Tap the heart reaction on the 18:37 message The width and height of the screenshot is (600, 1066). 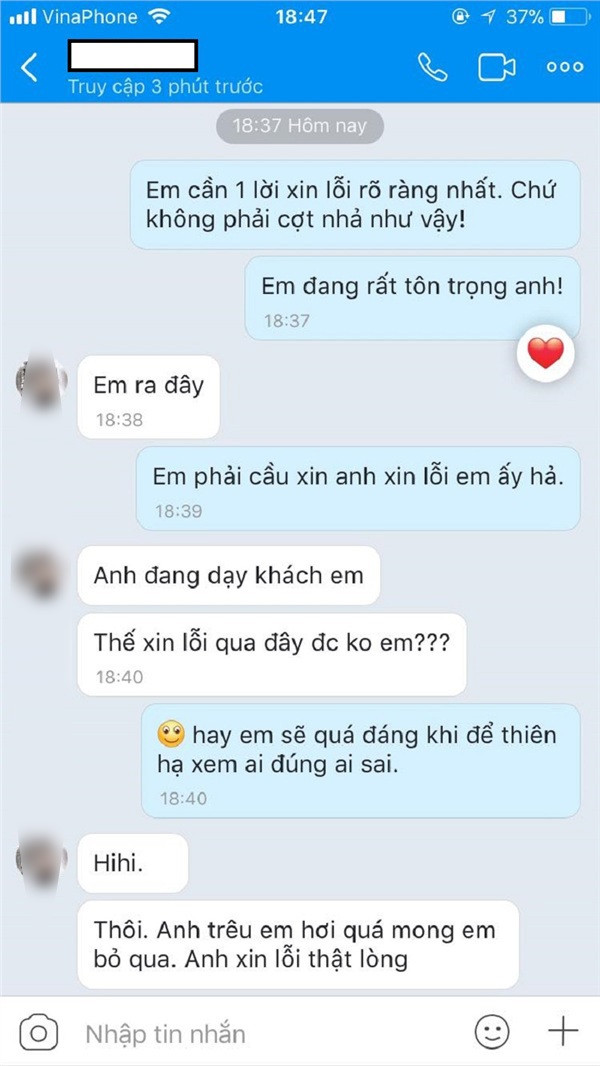point(546,352)
